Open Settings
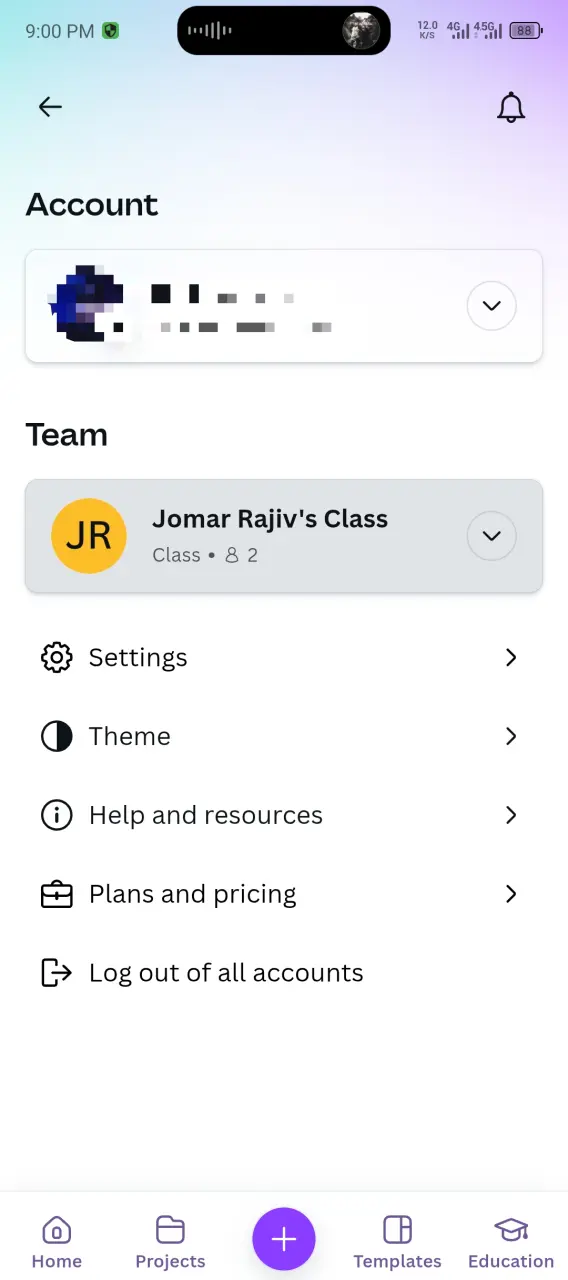 284,657
